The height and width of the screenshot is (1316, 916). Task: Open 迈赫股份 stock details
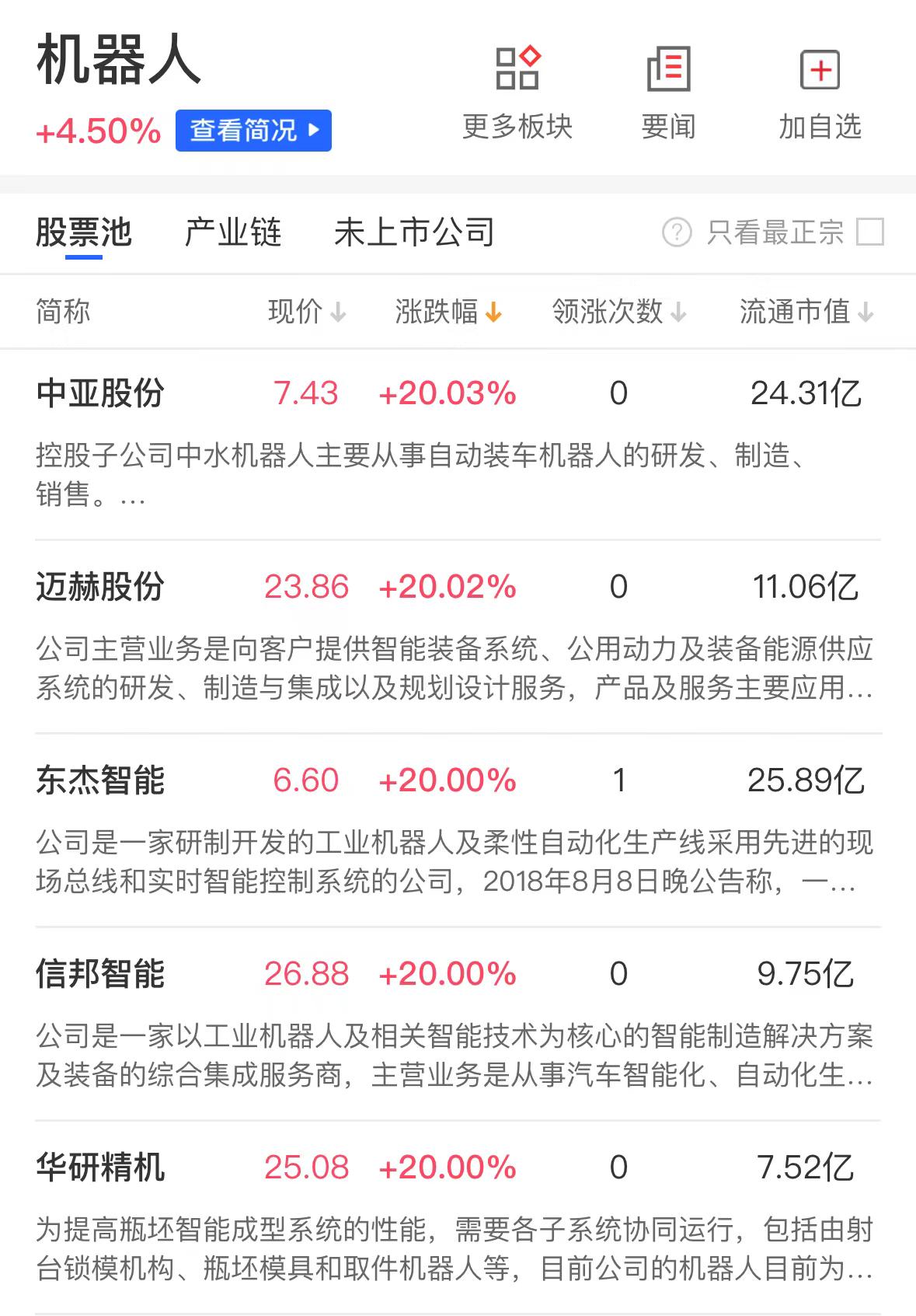tap(101, 587)
